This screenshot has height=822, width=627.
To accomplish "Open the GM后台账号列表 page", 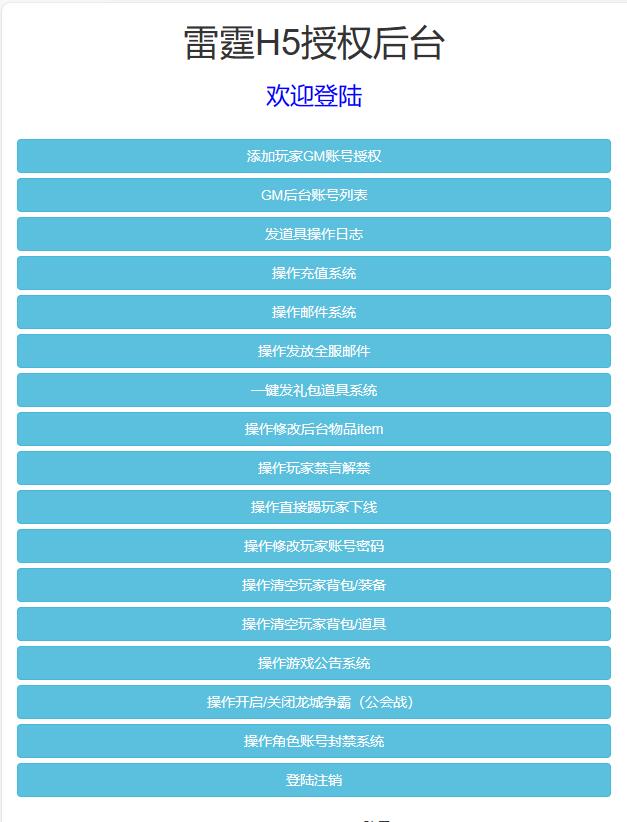I will click(313, 195).
